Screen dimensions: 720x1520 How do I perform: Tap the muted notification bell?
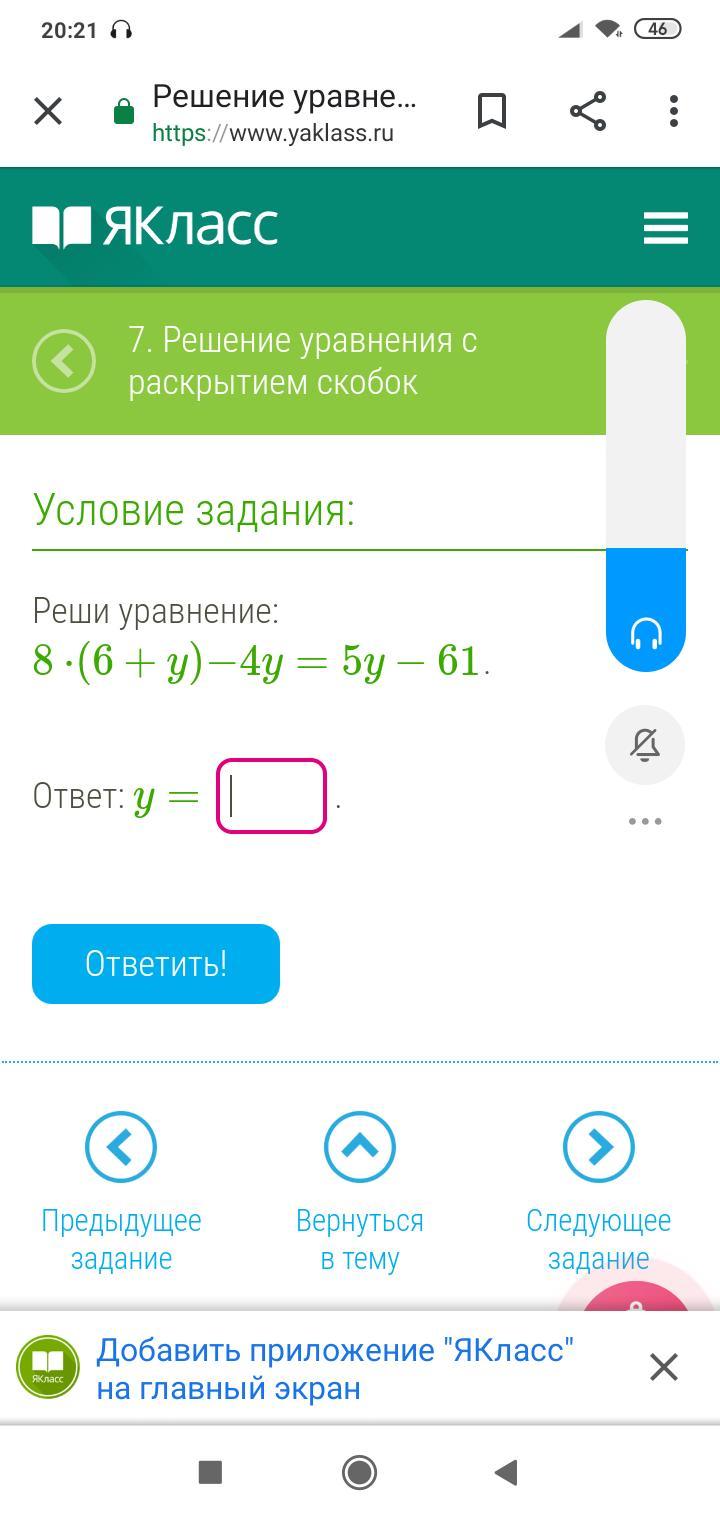[x=645, y=745]
